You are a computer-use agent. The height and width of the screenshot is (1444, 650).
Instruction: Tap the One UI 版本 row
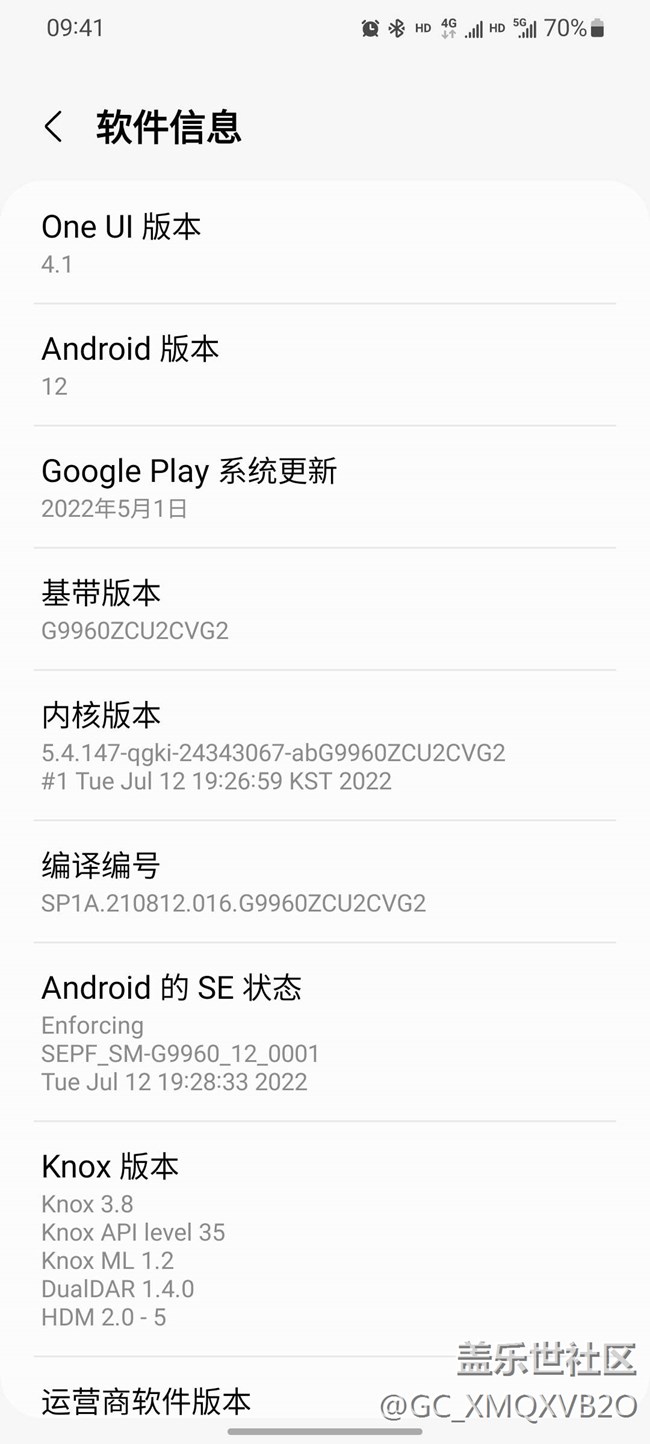[324, 243]
